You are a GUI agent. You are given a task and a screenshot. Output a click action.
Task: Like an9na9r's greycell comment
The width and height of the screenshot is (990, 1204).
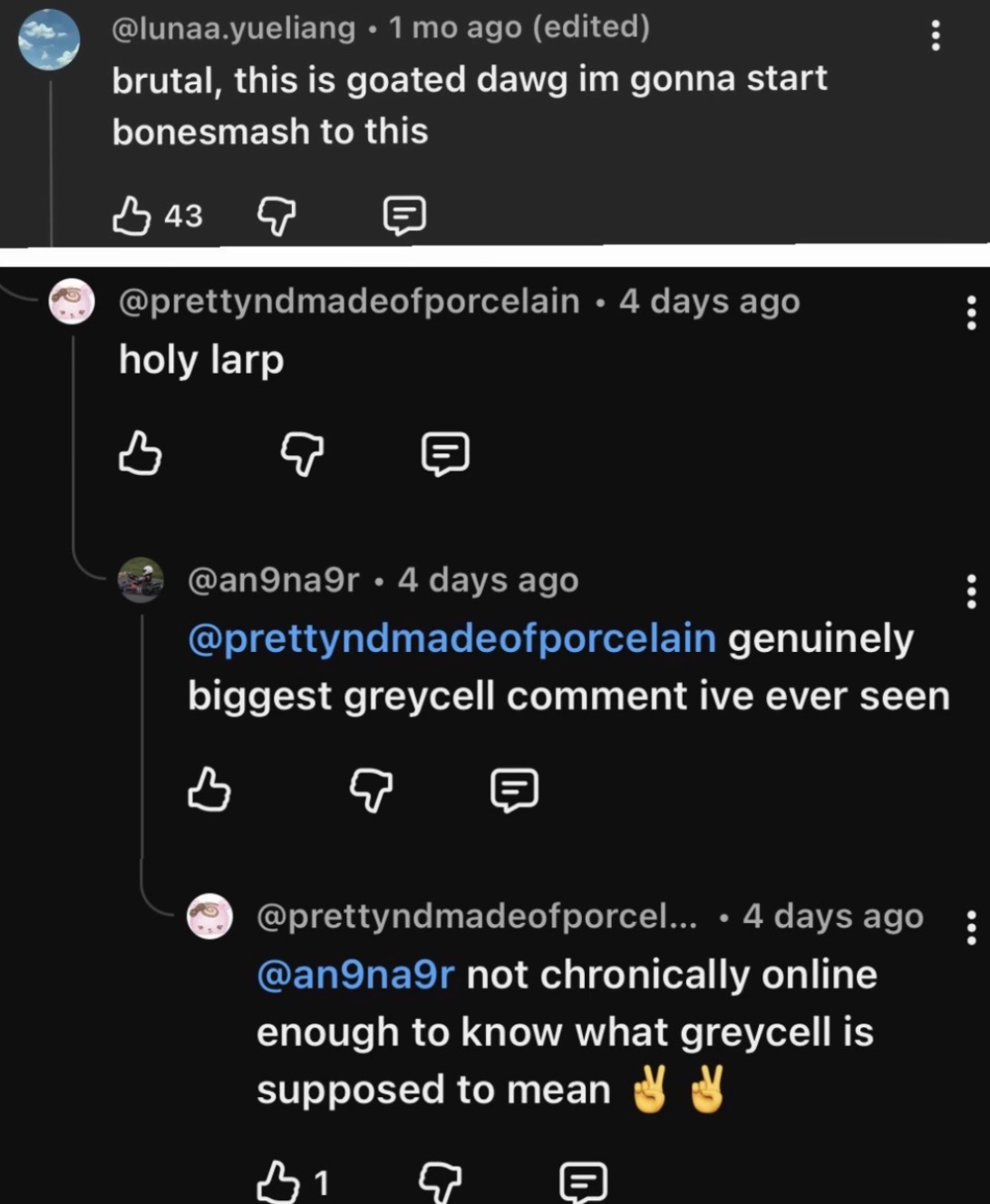tap(209, 789)
